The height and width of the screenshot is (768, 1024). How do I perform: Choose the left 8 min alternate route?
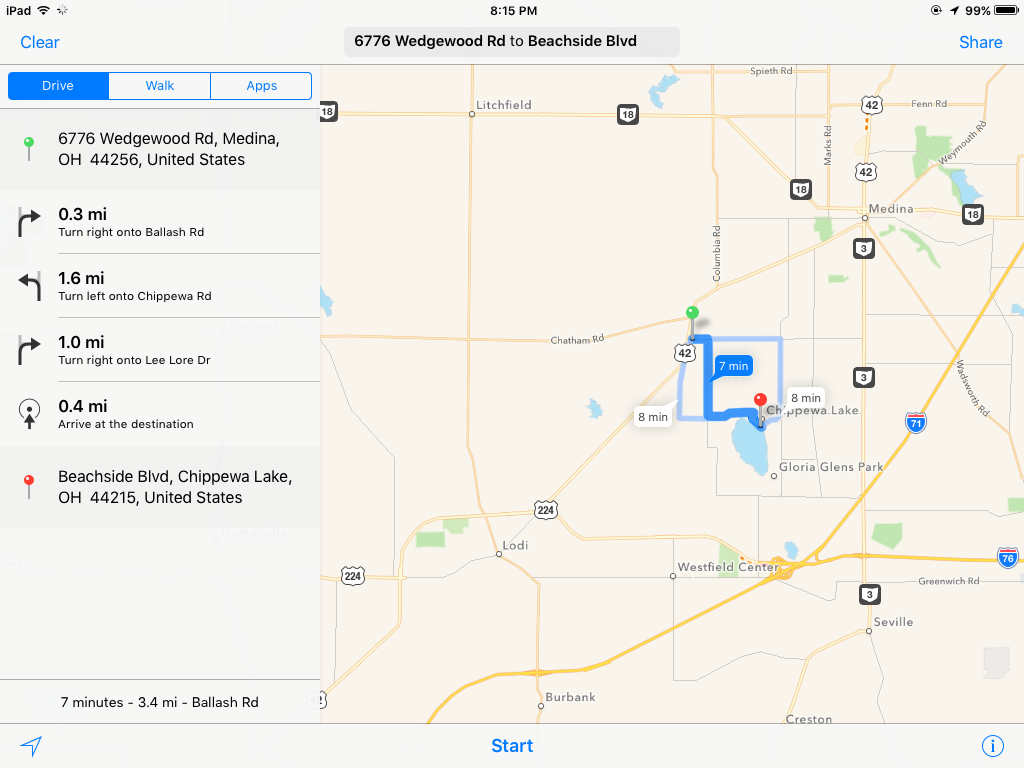pos(652,417)
